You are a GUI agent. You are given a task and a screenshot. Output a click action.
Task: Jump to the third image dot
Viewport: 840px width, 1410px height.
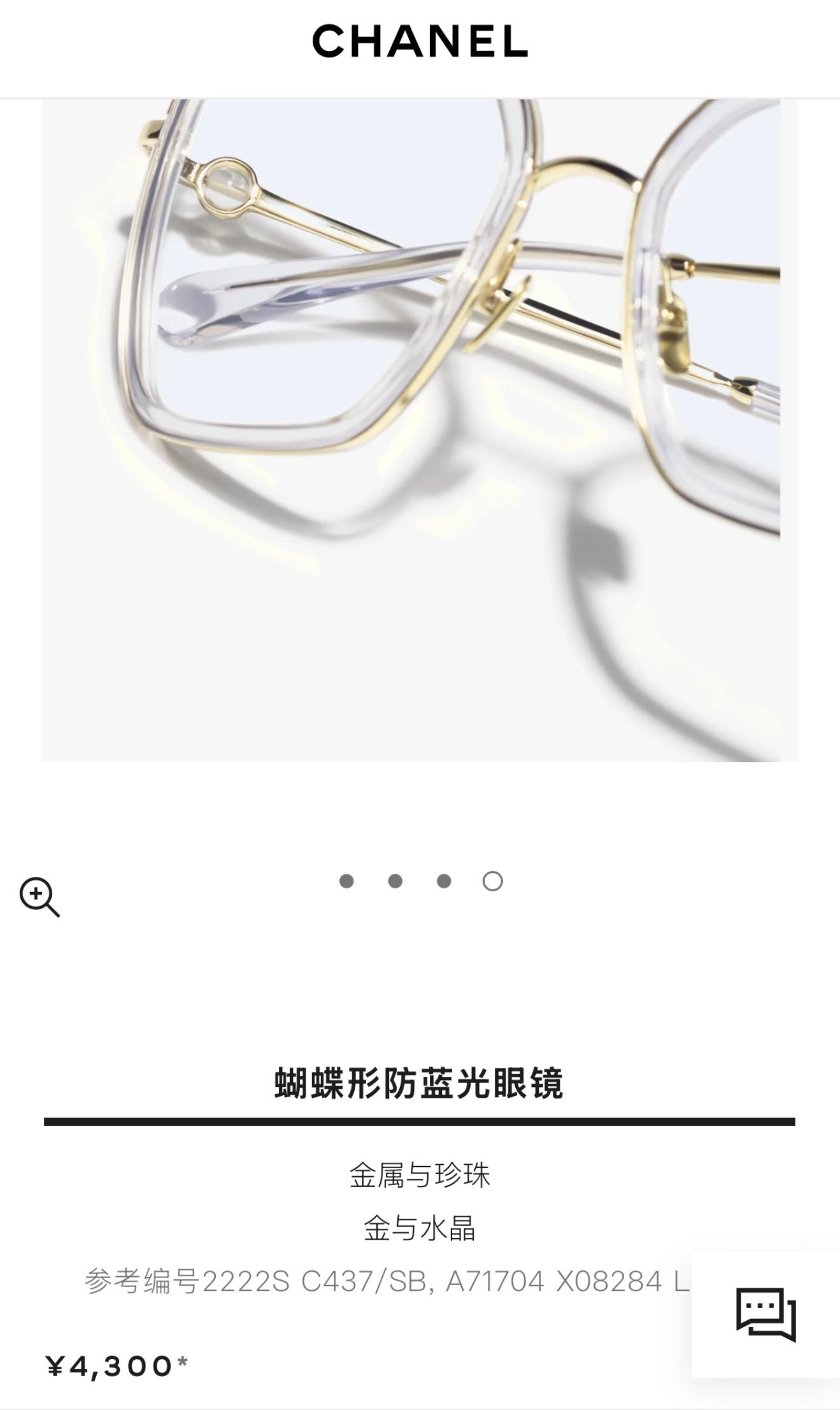(444, 881)
